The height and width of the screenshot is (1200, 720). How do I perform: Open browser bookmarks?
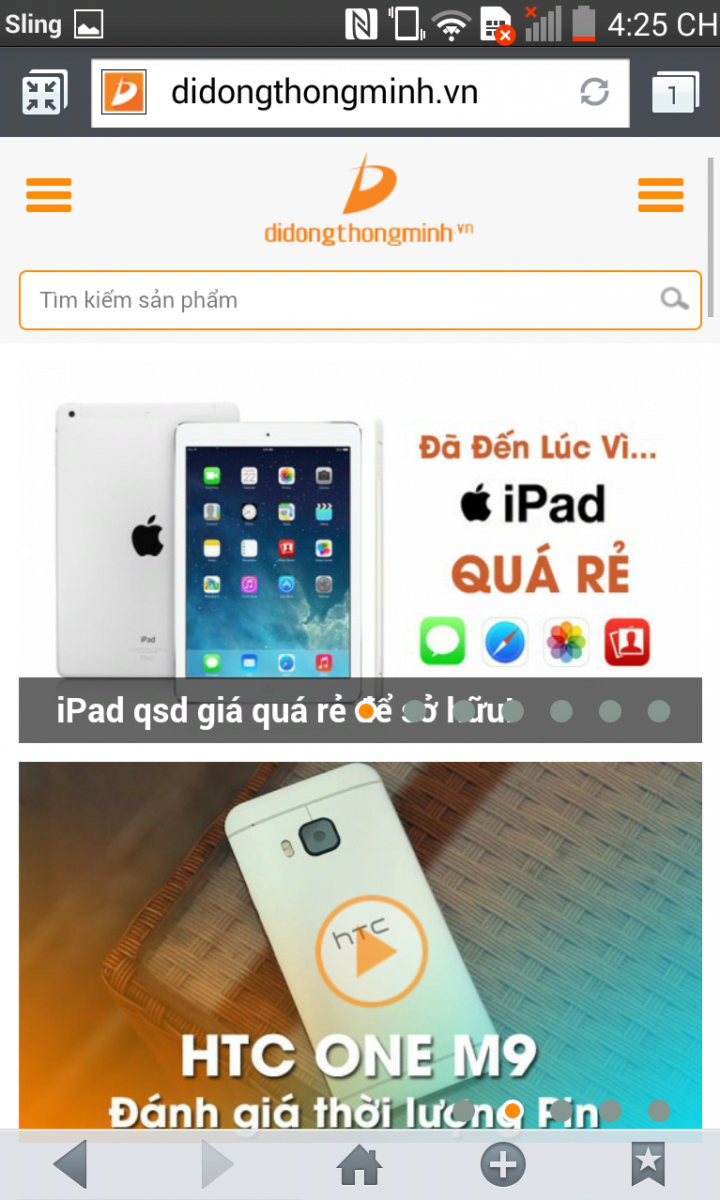click(x=648, y=1165)
